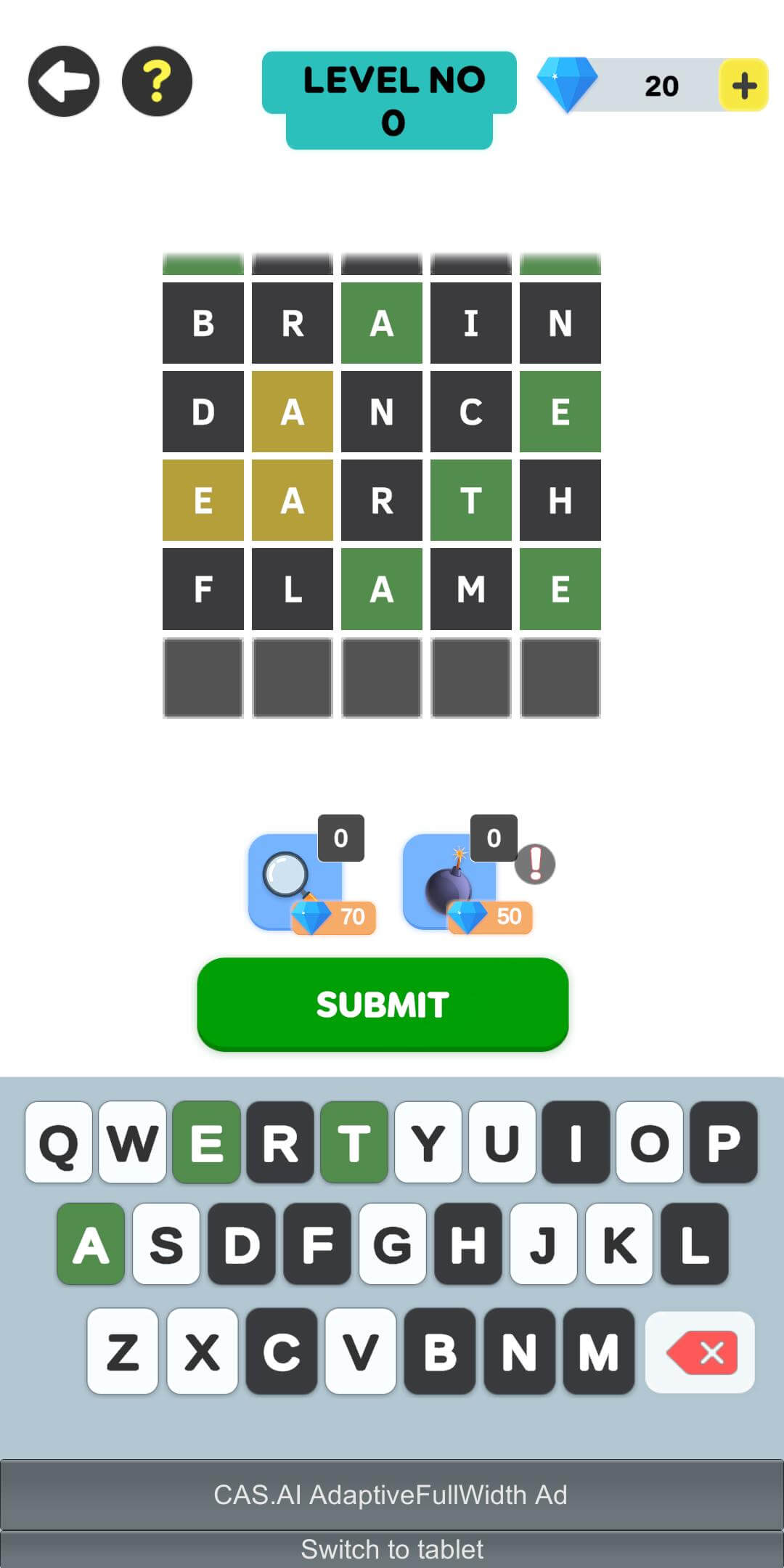
Task: Type the letter Y key
Action: [x=428, y=1143]
